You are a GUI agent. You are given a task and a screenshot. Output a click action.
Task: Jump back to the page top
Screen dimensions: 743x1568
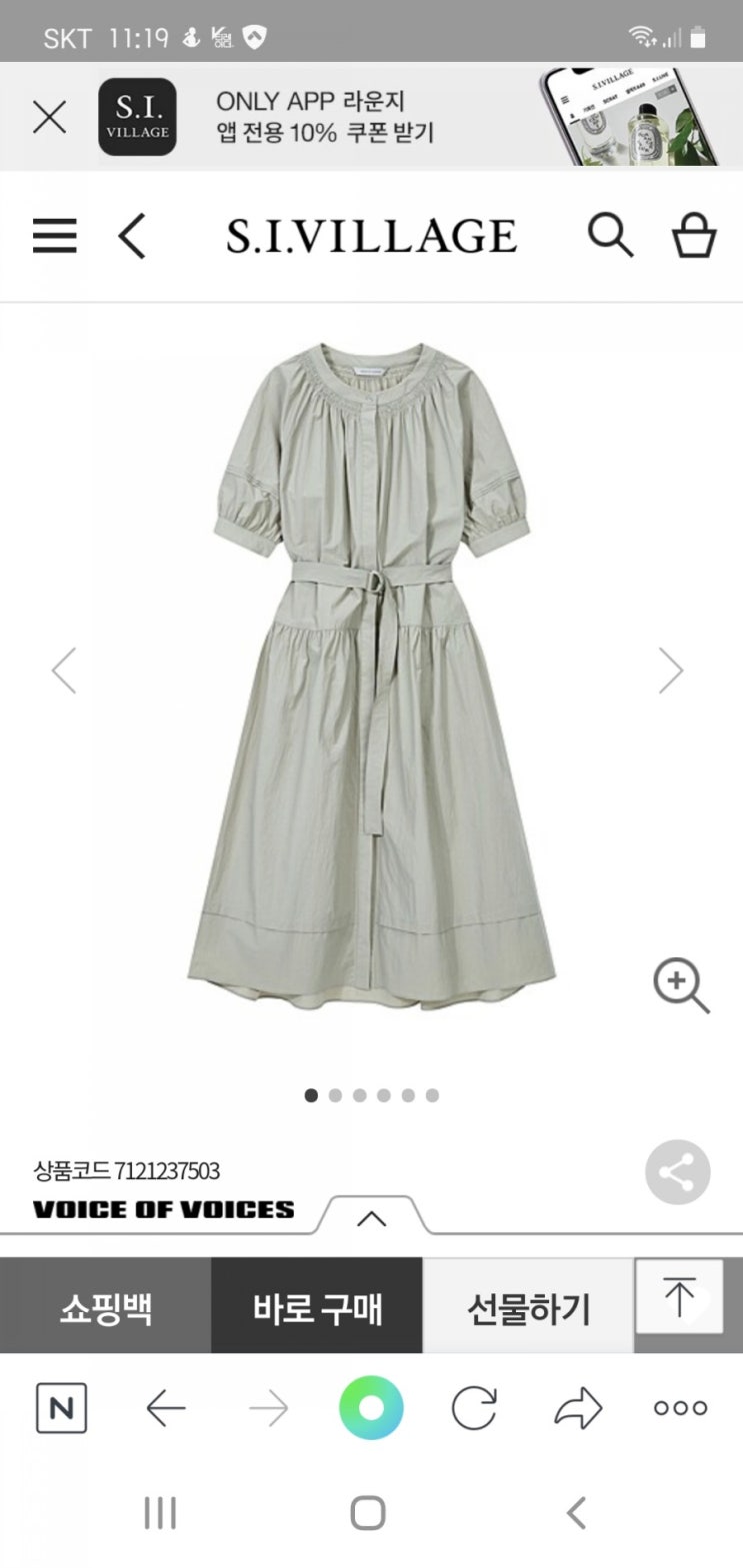tap(679, 1296)
